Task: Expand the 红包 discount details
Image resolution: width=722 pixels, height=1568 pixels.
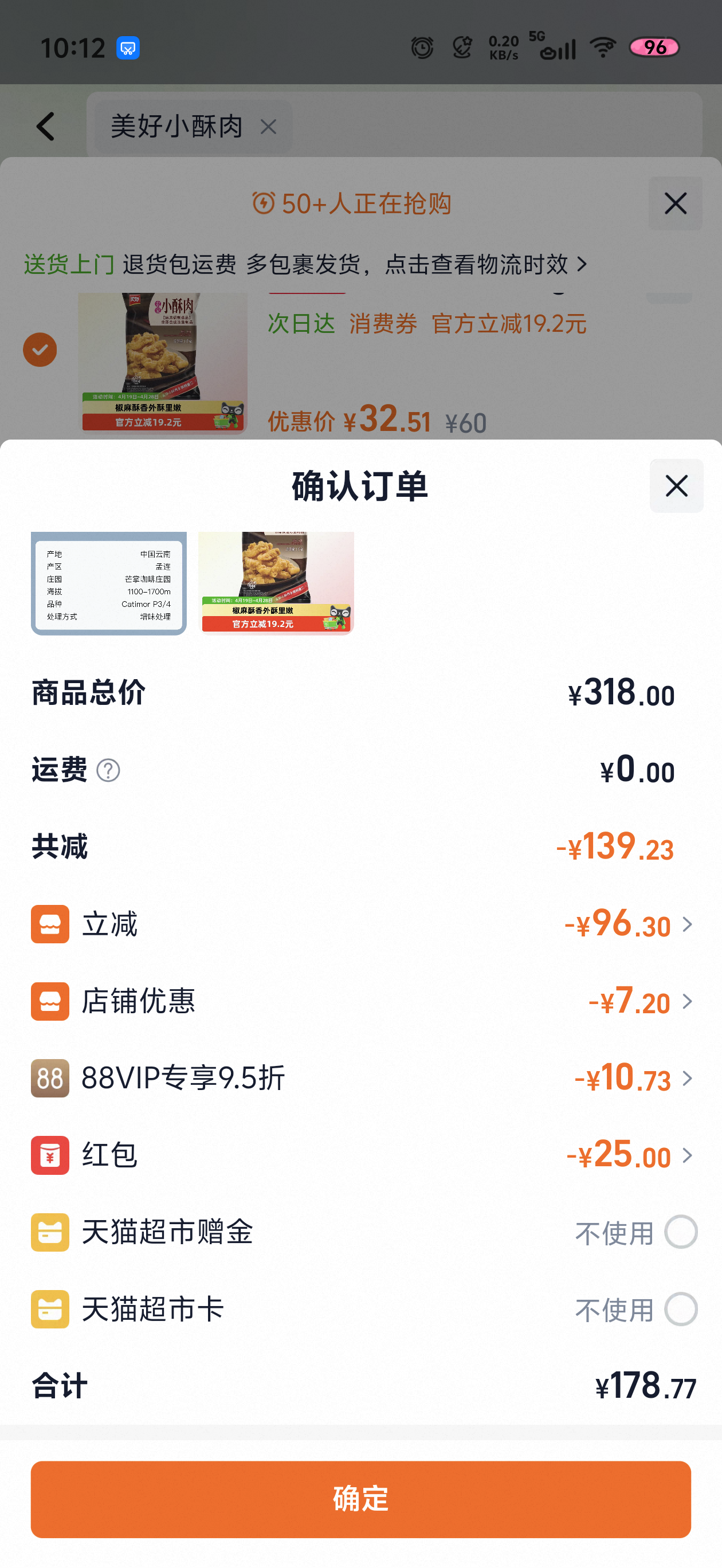Action: (688, 1155)
